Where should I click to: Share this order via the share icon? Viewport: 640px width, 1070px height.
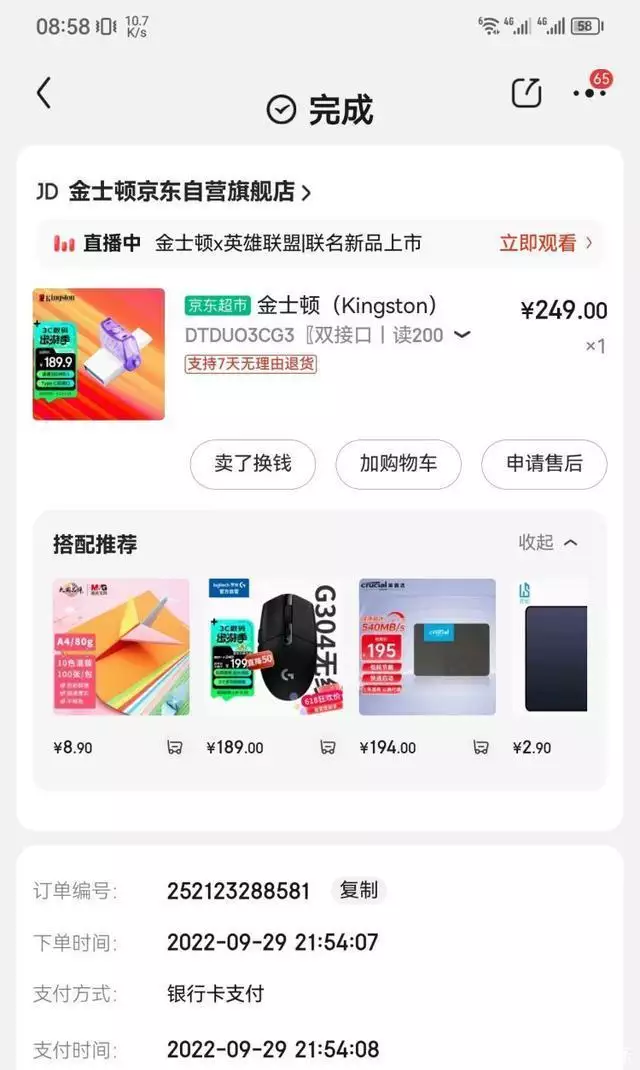526,93
